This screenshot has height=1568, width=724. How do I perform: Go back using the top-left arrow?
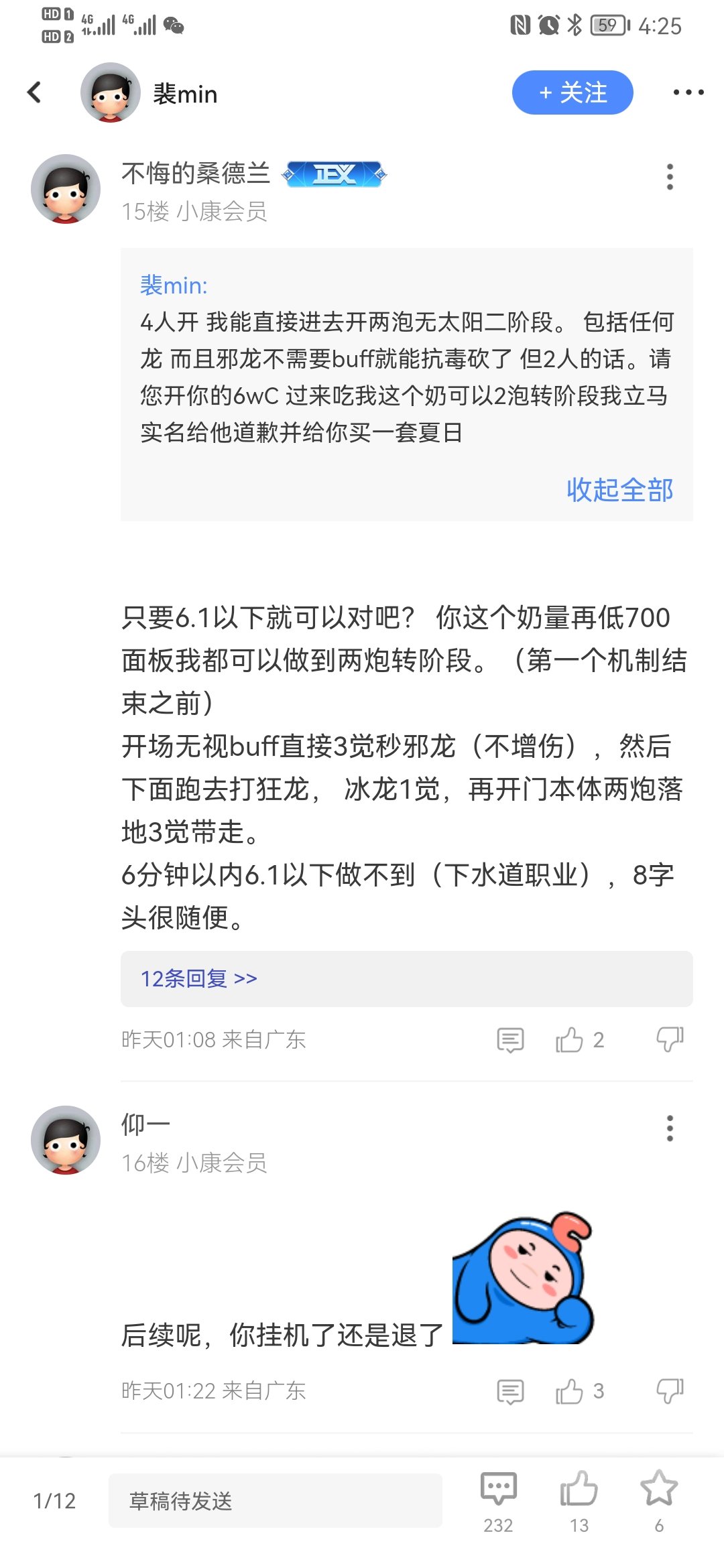tap(34, 92)
